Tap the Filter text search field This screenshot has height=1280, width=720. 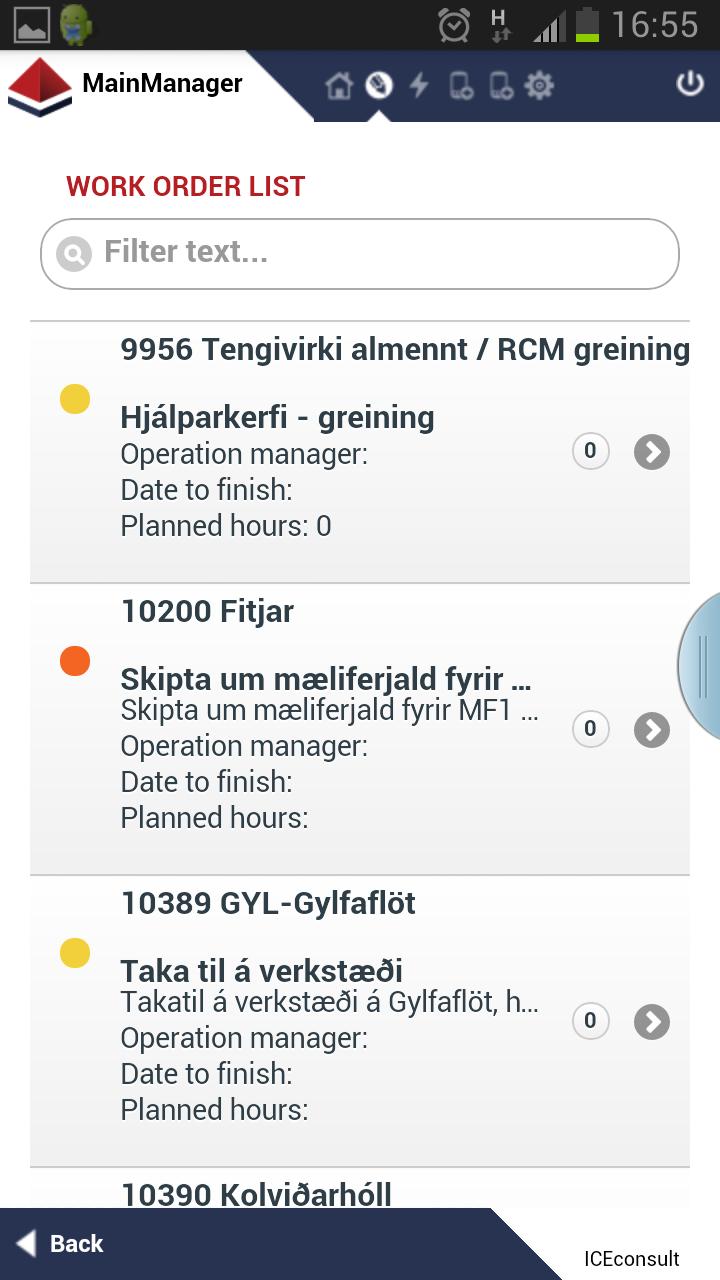360,253
